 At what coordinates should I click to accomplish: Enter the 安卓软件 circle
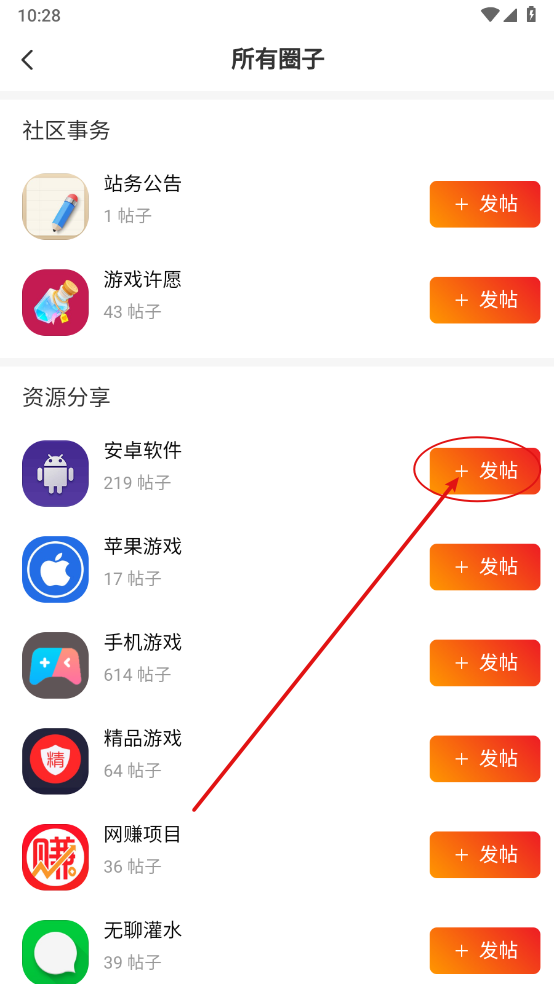[x=213, y=471]
